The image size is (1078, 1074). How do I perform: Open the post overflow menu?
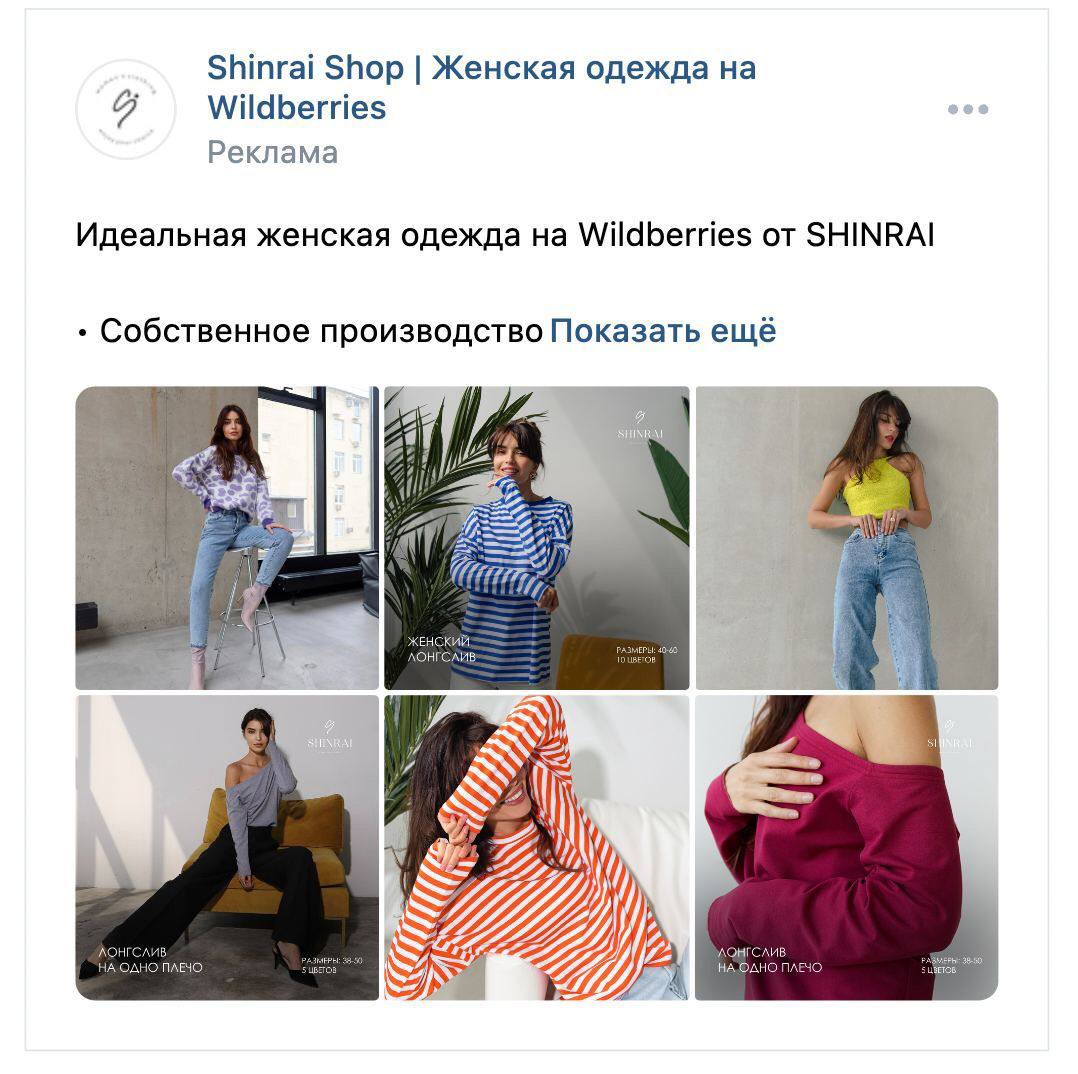coord(968,110)
